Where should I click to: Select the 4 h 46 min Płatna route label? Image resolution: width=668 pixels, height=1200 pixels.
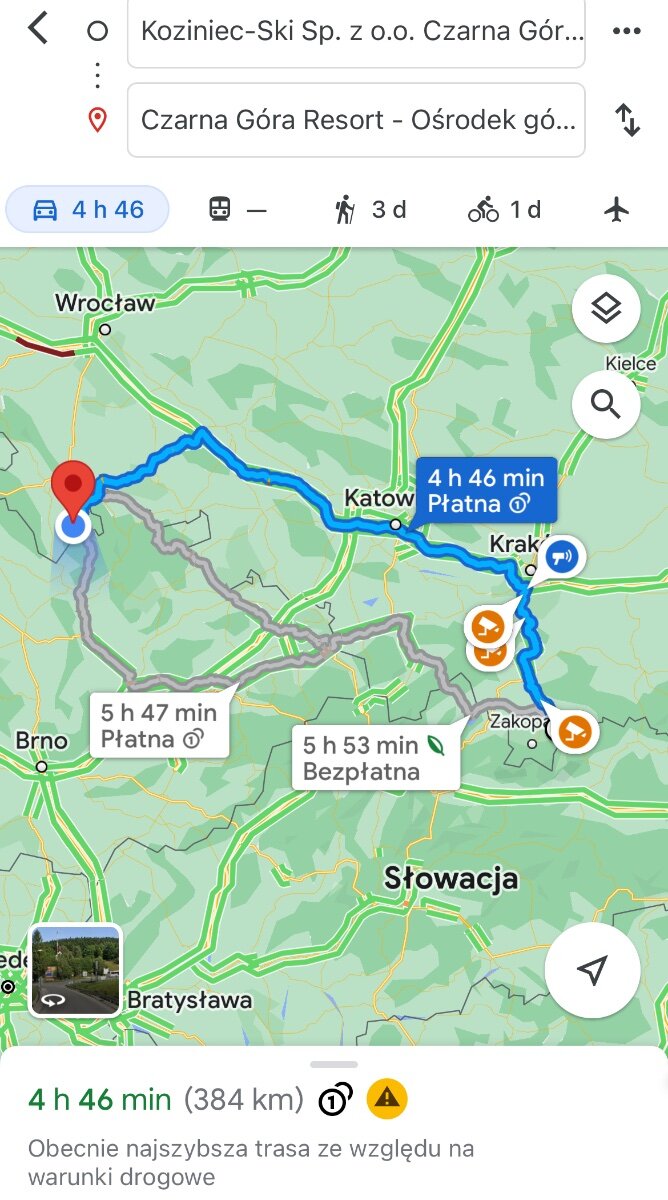click(486, 490)
